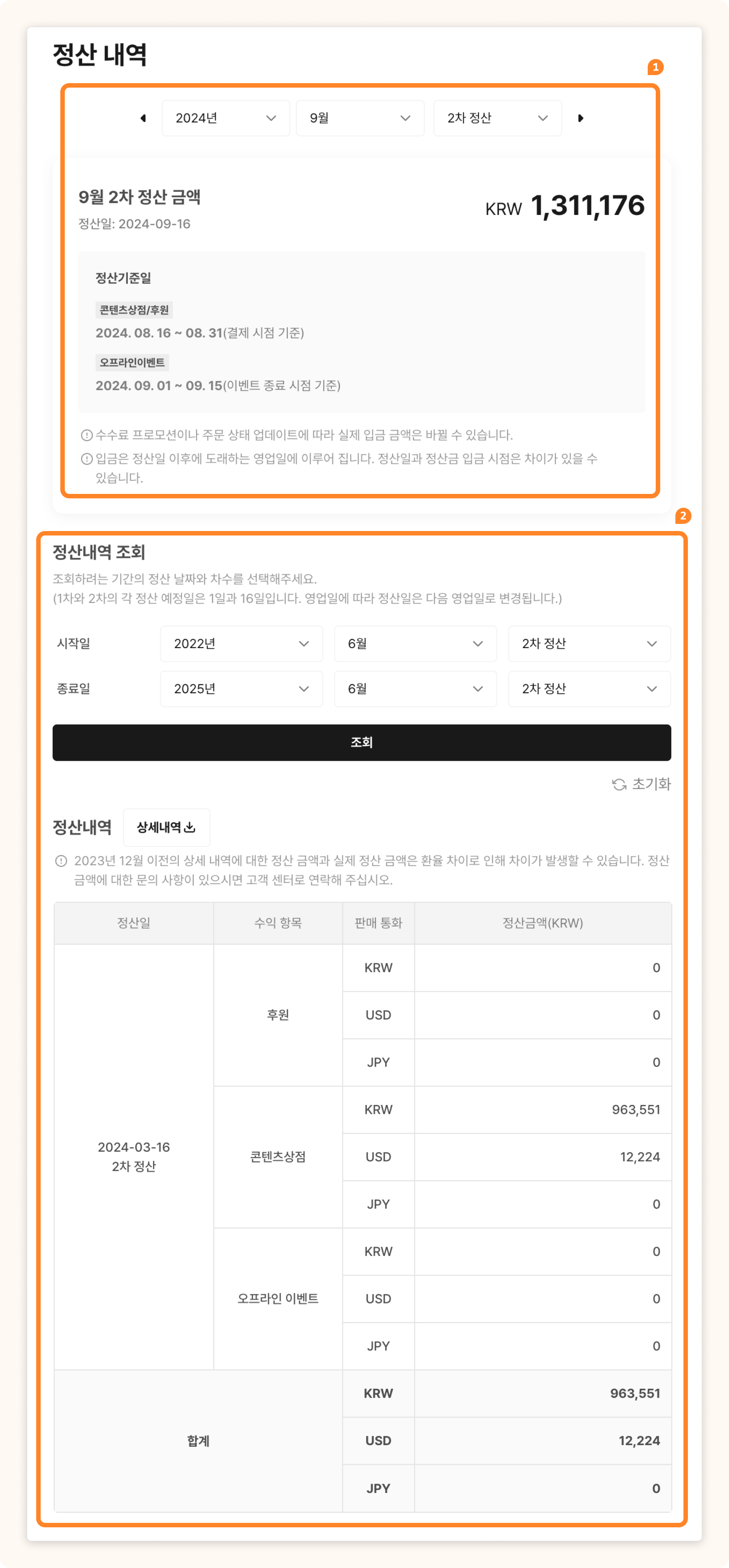Open the 종료일 month dropdown

pos(415,688)
